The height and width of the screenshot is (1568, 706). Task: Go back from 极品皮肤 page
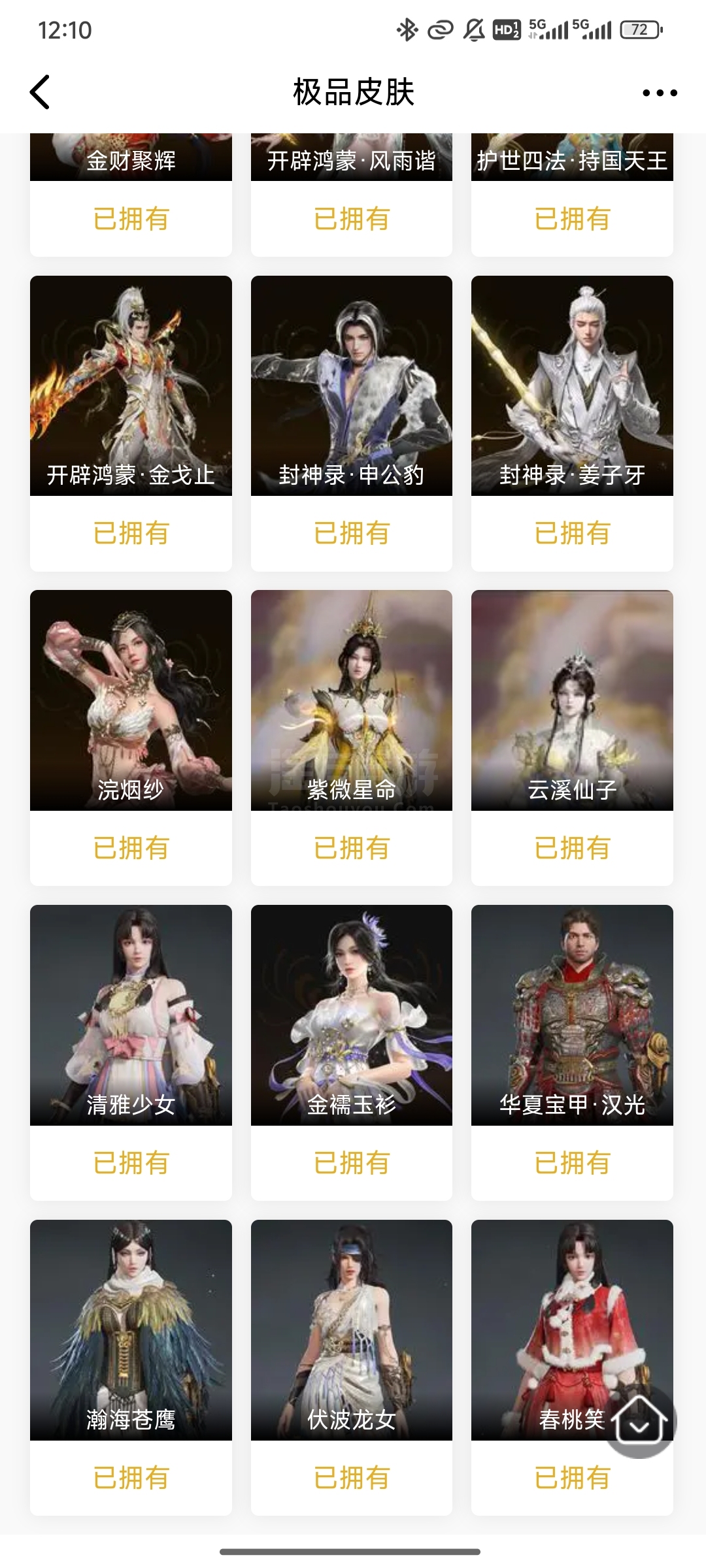(41, 92)
